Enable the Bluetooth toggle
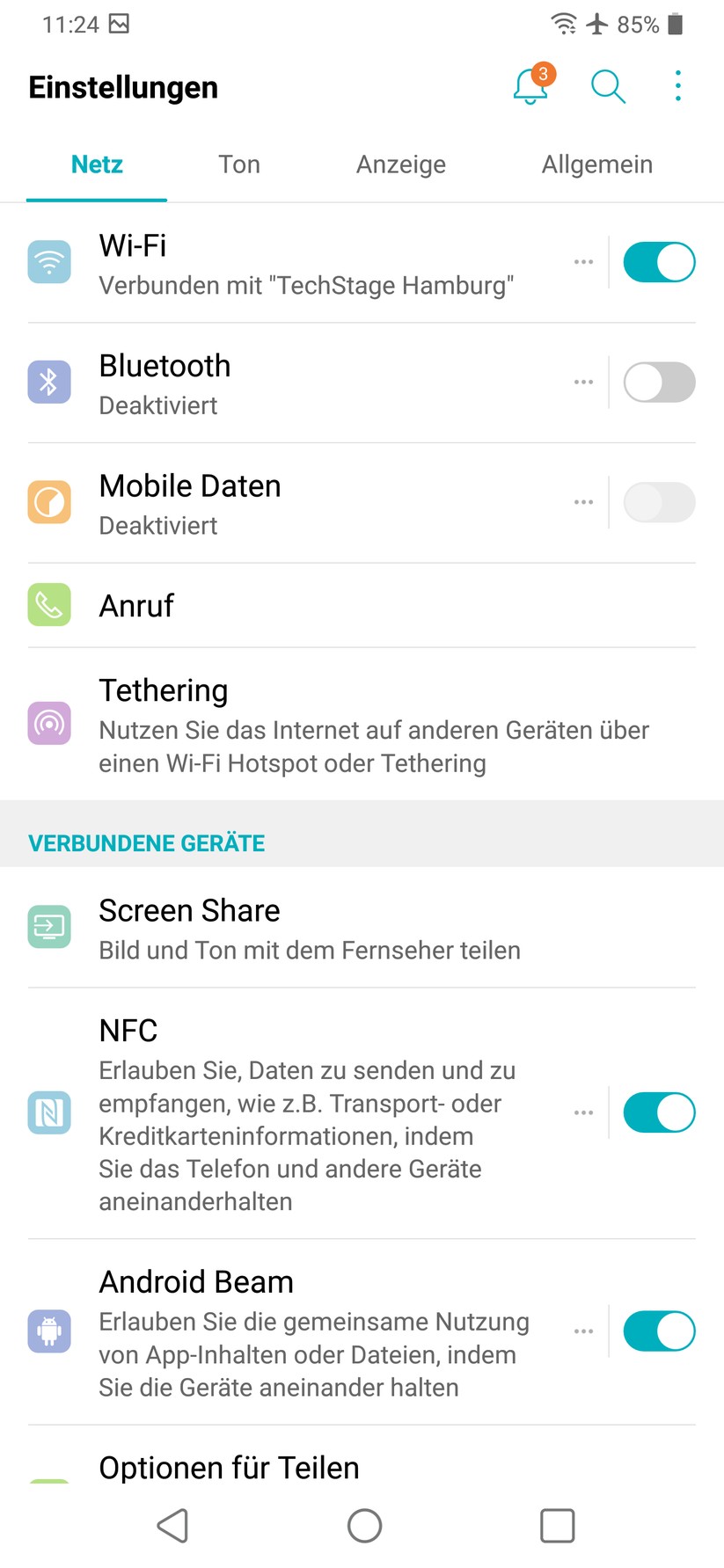Viewport: 724px width, 1568px height. 659,382
